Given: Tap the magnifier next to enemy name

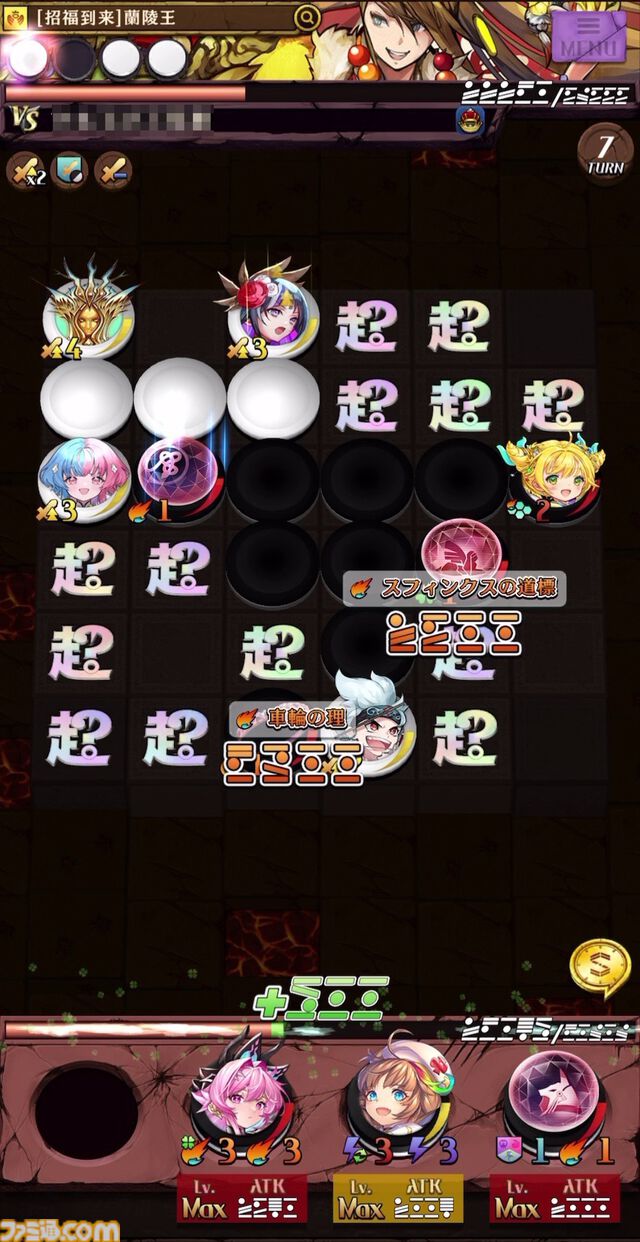Looking at the screenshot, I should point(307,17).
